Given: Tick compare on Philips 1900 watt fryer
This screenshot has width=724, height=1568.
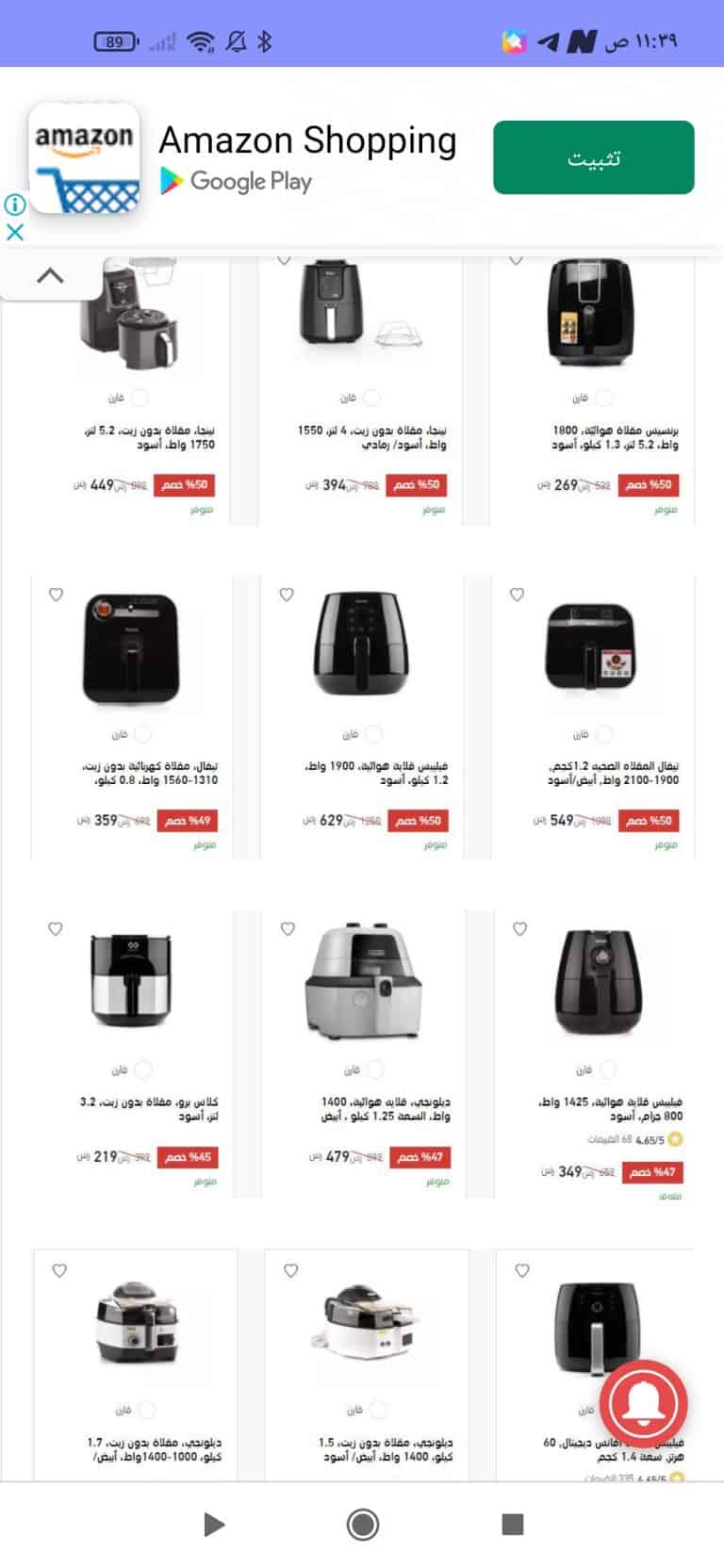Looking at the screenshot, I should click(373, 734).
